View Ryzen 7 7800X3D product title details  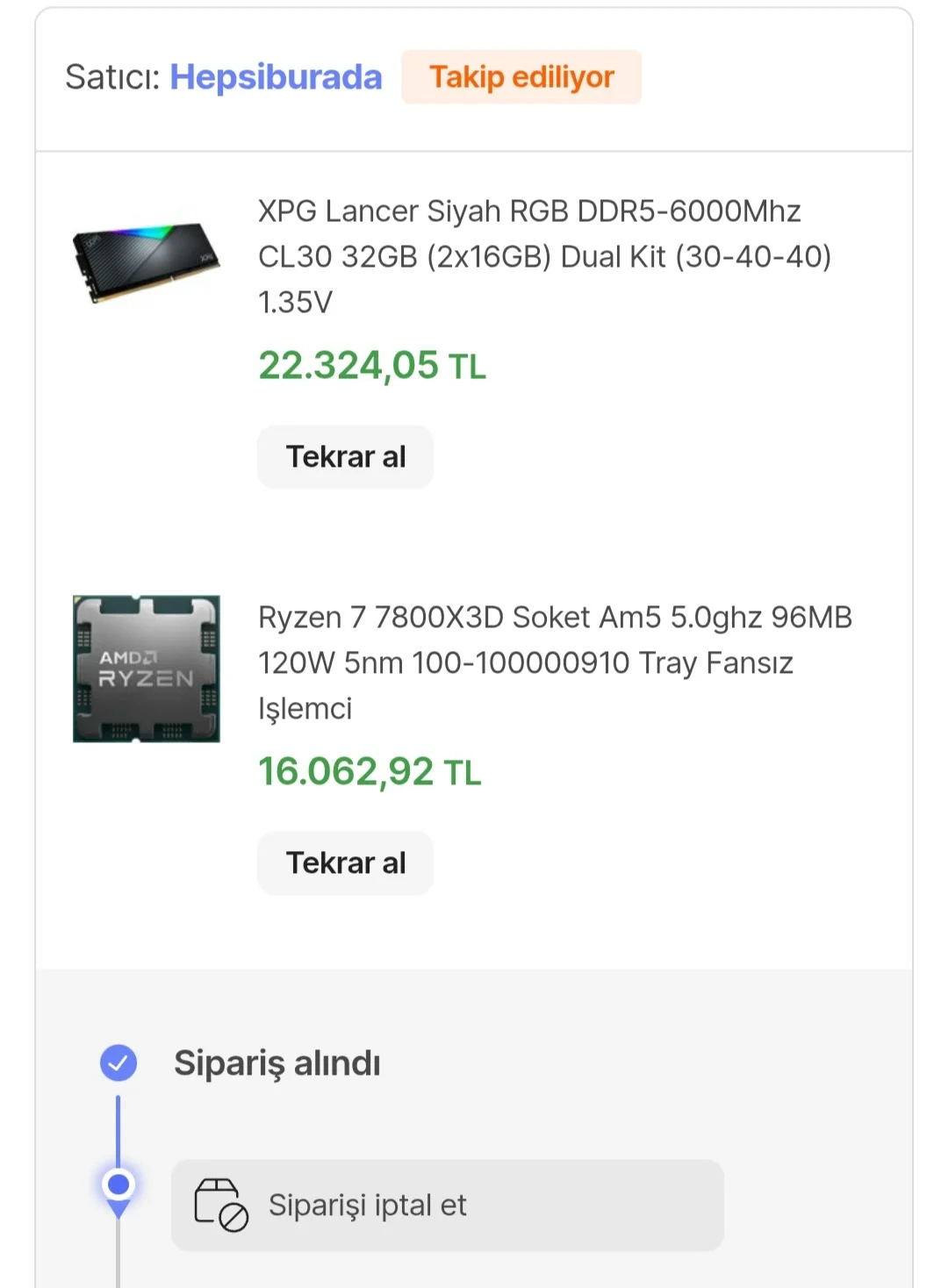coord(555,662)
